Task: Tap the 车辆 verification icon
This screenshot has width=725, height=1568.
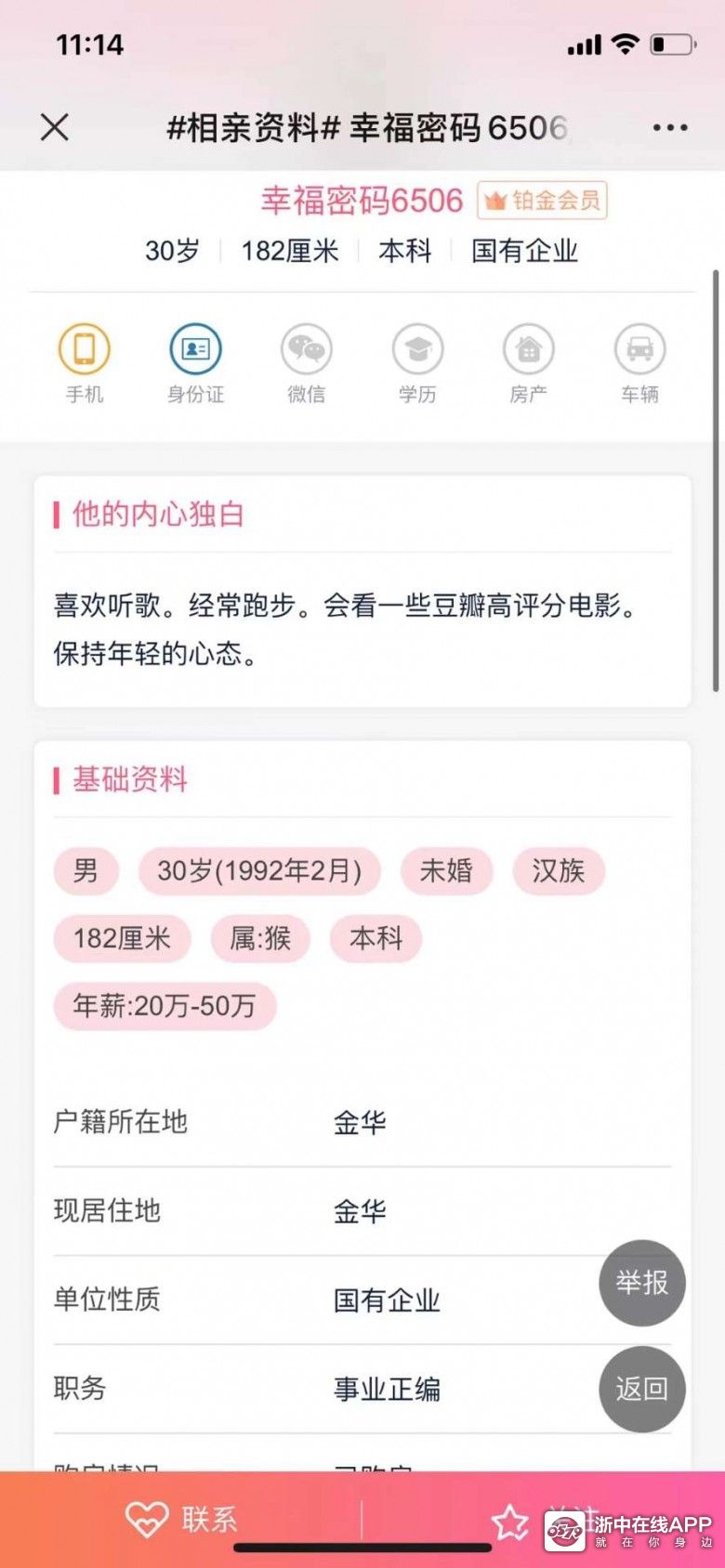Action: click(x=640, y=348)
